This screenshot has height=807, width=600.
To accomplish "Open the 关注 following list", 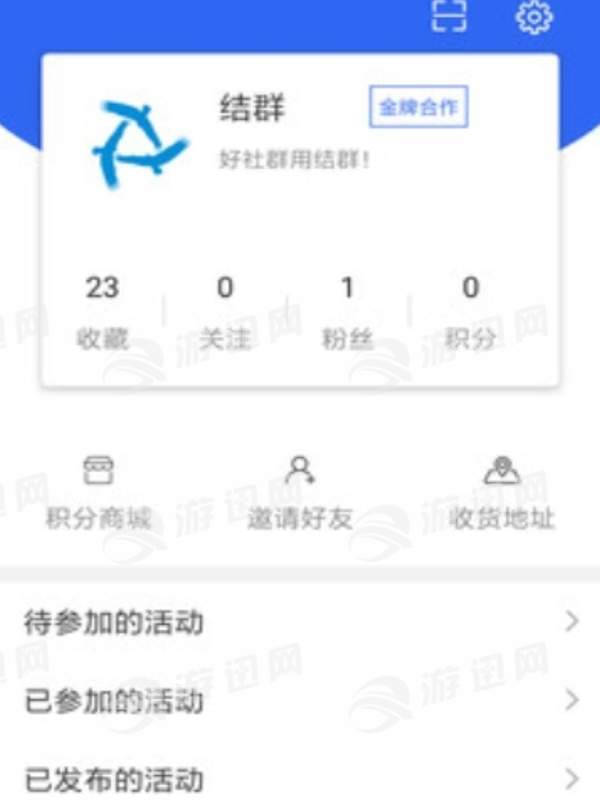I will click(x=225, y=311).
